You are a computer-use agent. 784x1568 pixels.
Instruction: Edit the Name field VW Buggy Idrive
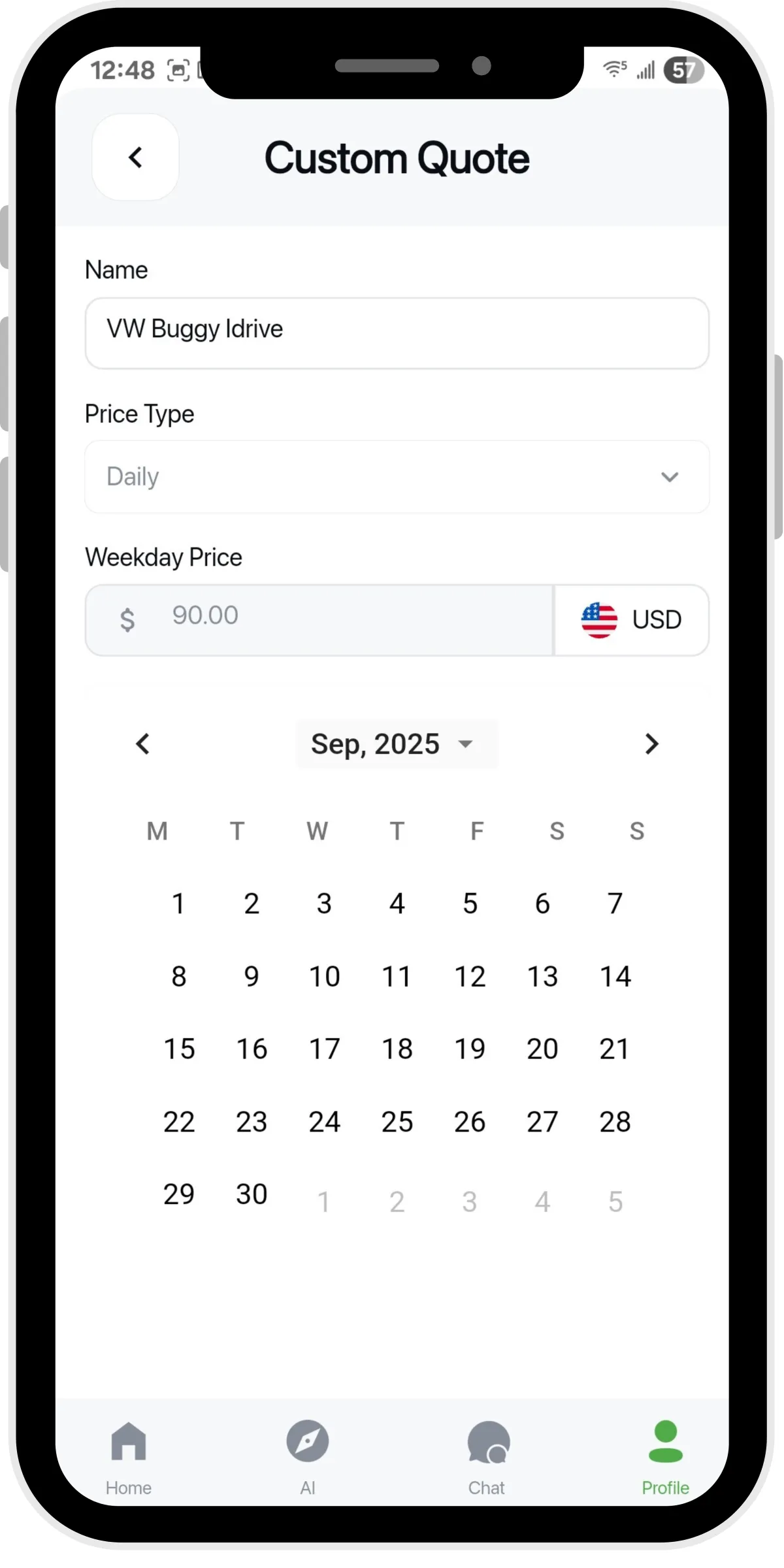tap(397, 333)
